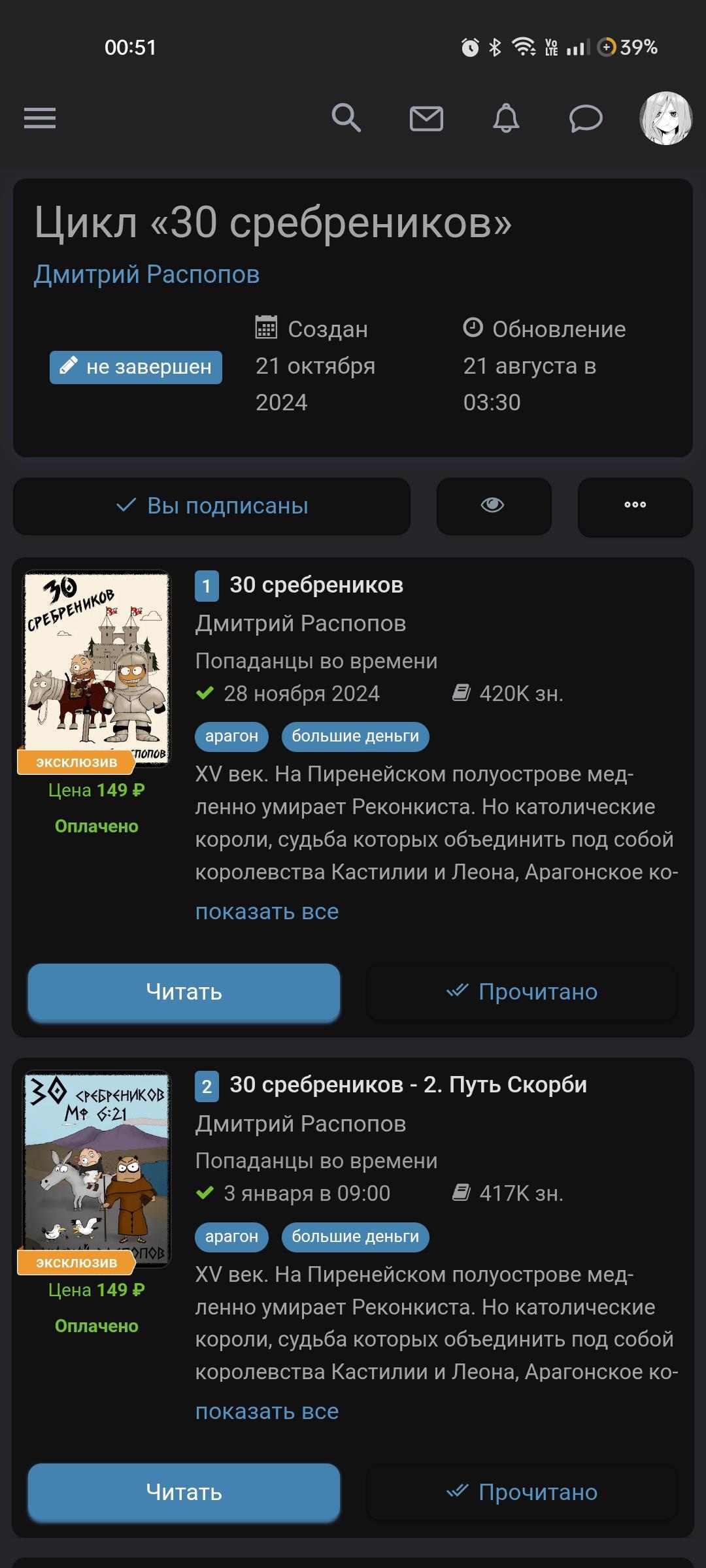Image resolution: width=706 pixels, height=1568 pixels.
Task: Open the search magnifier
Action: pyautogui.click(x=346, y=118)
